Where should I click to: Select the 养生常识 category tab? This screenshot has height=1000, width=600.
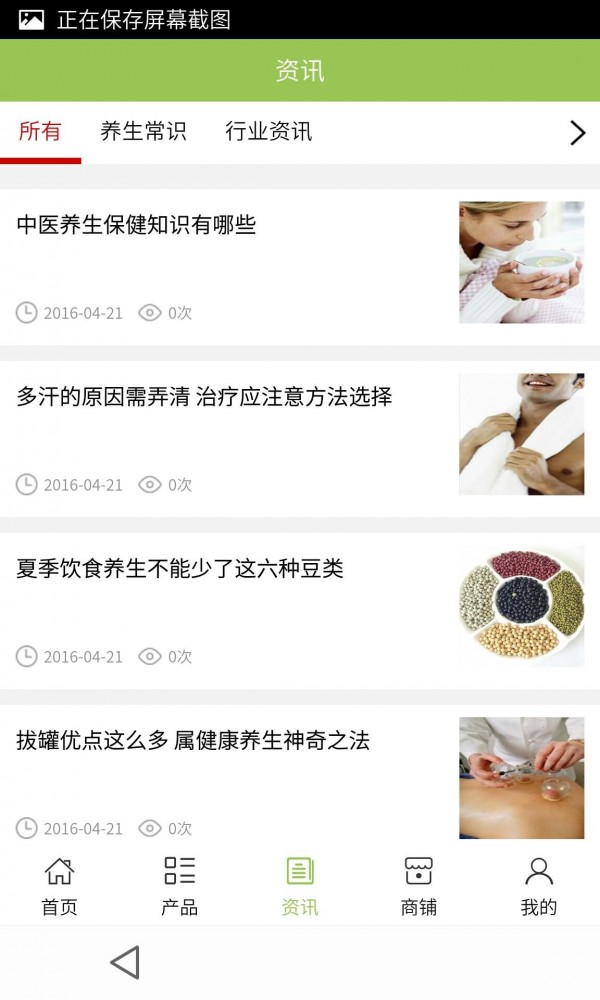[143, 132]
